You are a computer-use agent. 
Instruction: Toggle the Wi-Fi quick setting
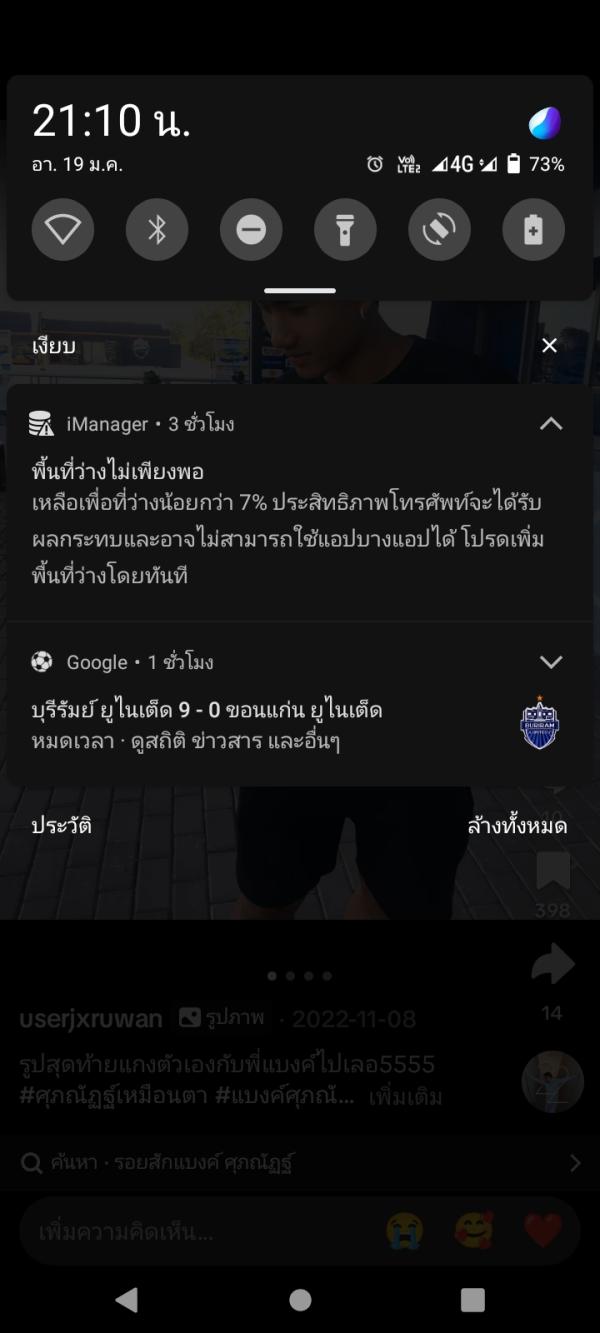click(x=63, y=230)
